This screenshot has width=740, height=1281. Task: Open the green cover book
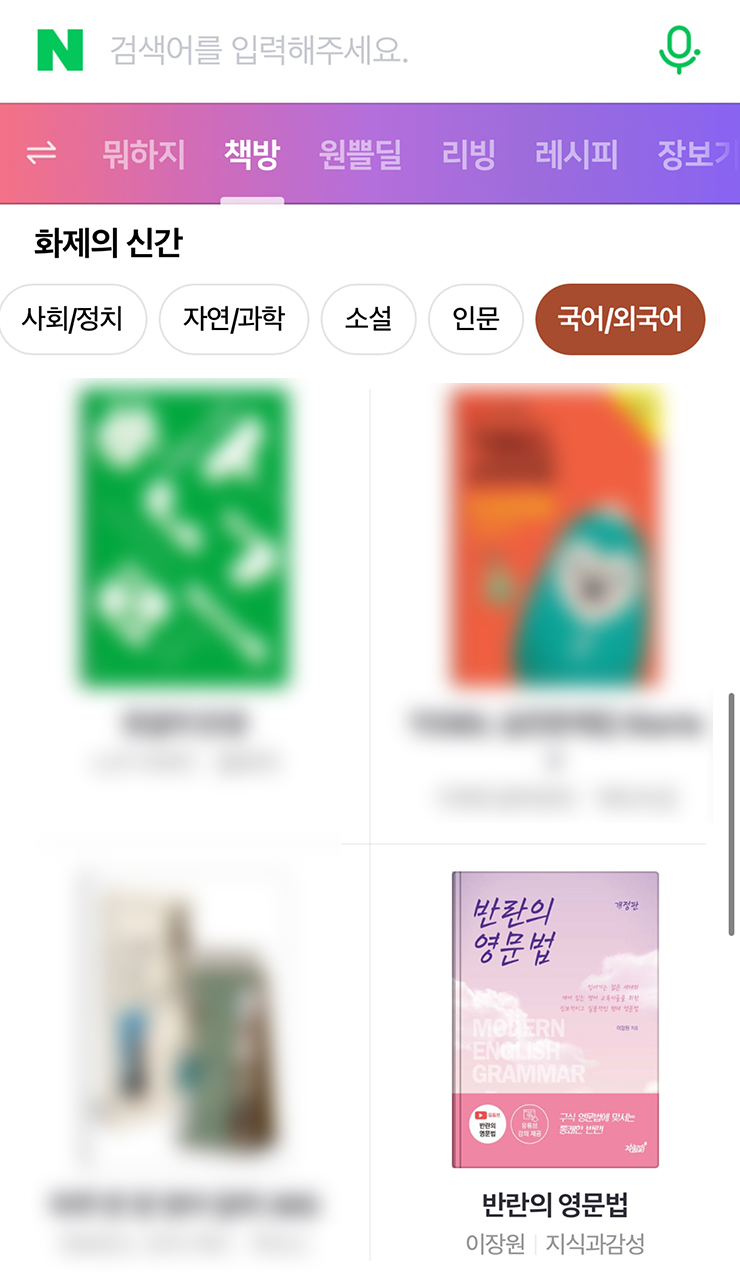tap(186, 538)
